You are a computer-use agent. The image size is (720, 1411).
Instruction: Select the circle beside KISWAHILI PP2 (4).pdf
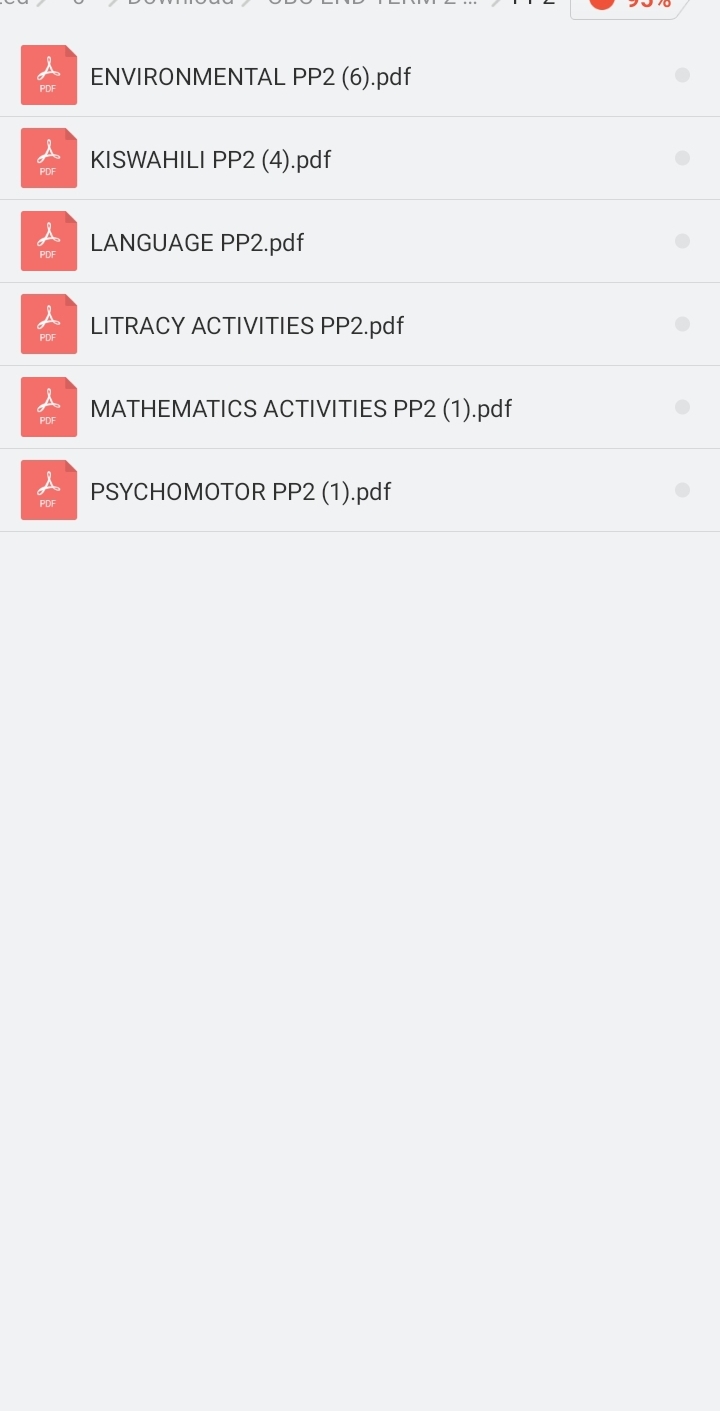click(x=683, y=158)
